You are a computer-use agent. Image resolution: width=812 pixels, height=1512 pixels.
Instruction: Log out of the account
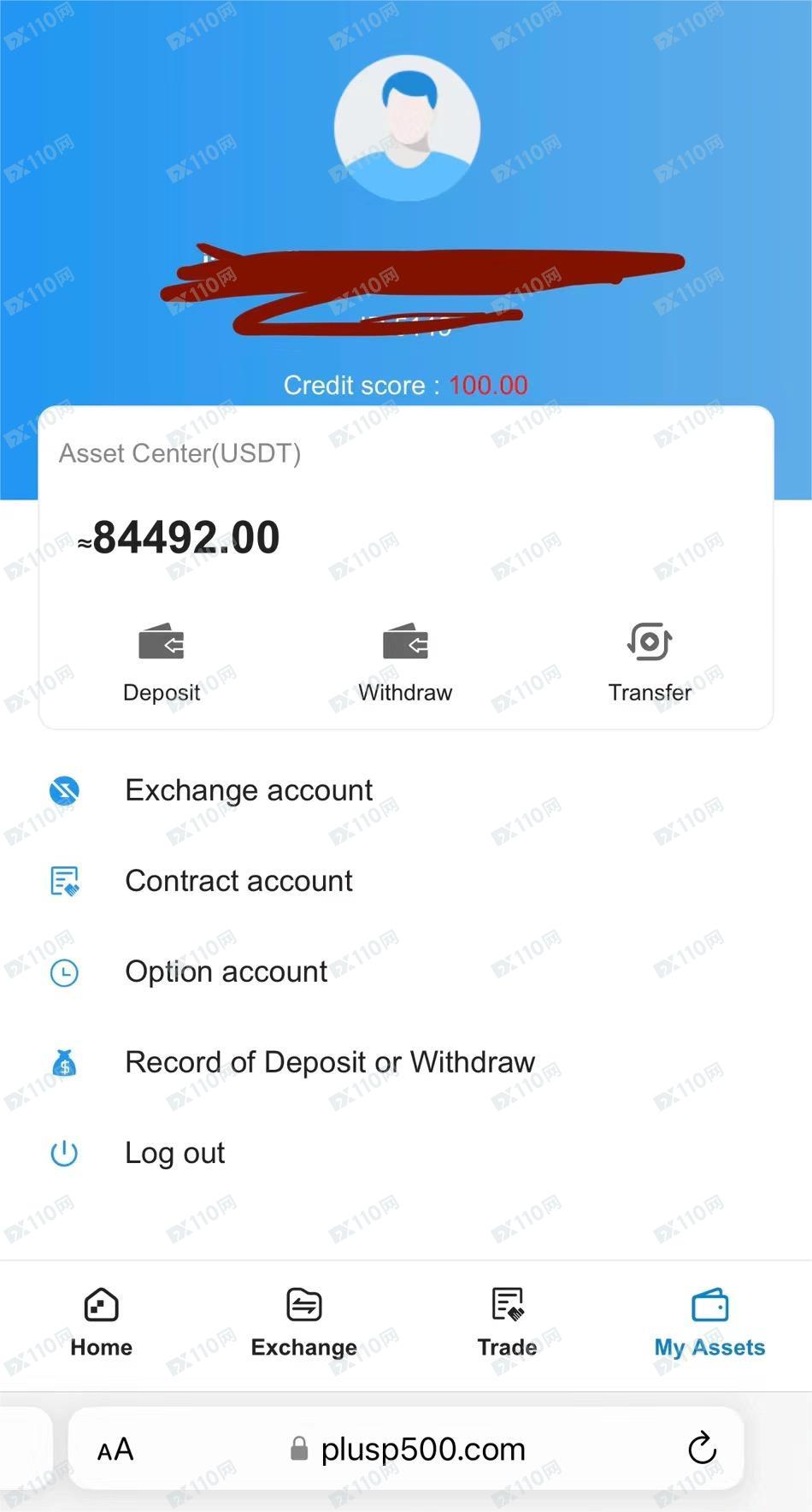pos(174,1153)
